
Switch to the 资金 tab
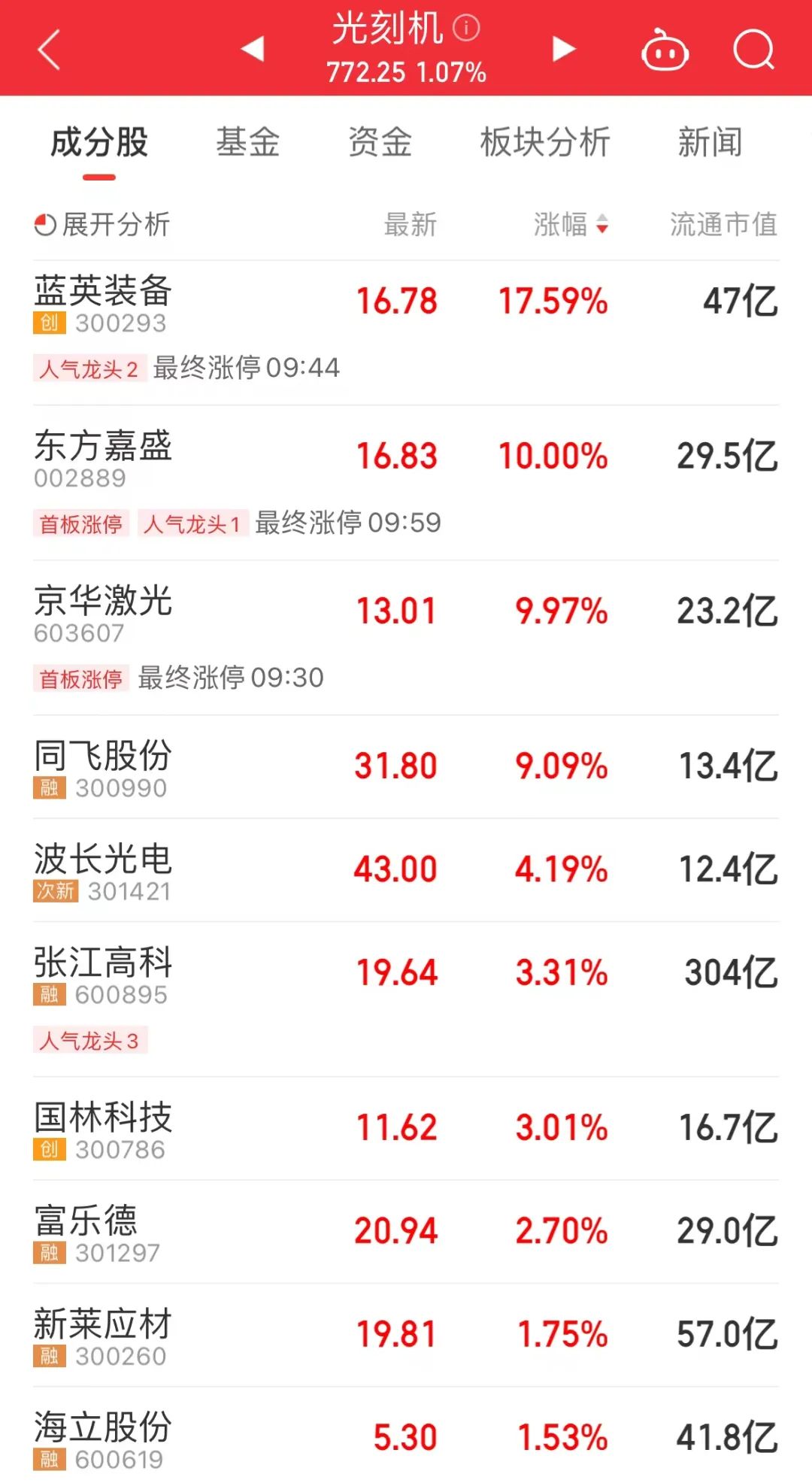pyautogui.click(x=380, y=142)
